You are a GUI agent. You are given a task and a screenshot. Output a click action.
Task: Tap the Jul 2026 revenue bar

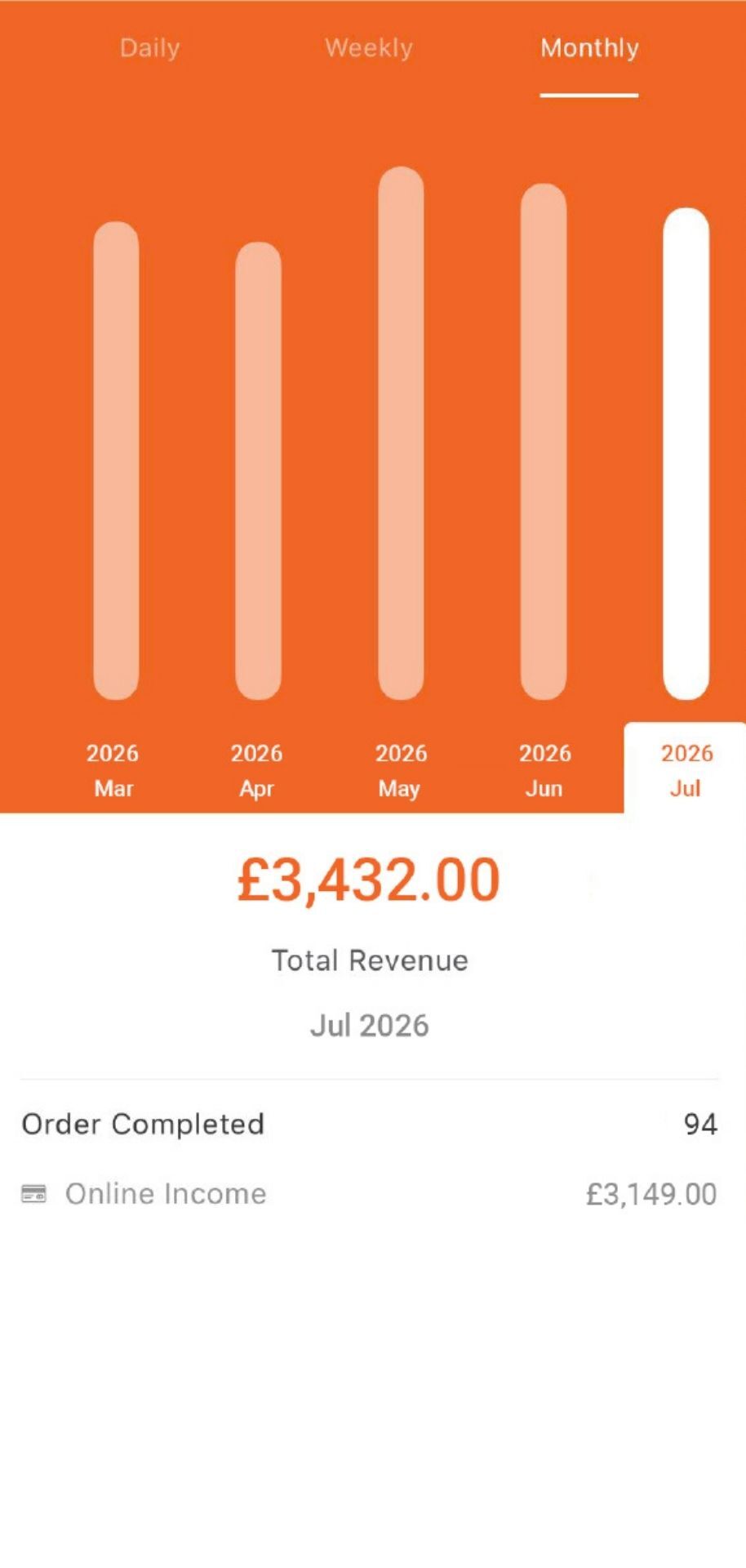tap(686, 454)
